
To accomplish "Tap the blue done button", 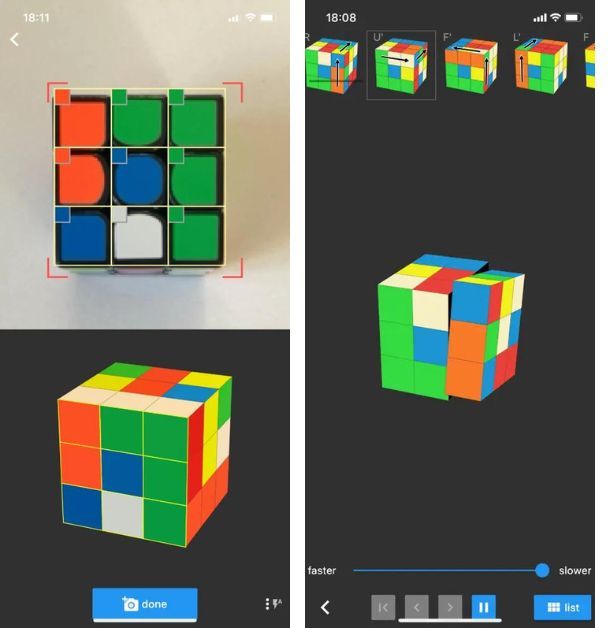I will (145, 604).
